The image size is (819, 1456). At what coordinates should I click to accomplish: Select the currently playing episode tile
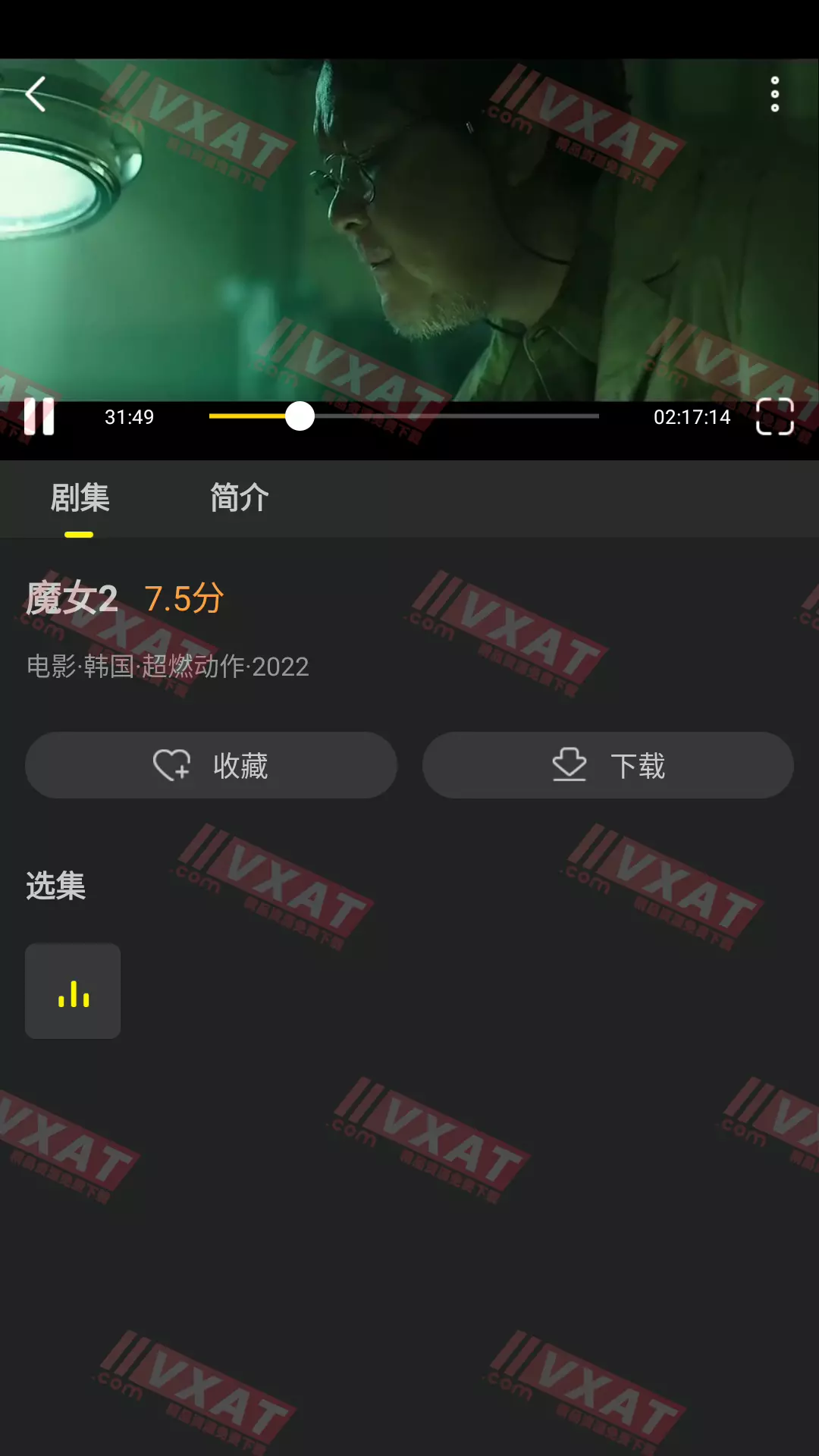73,990
